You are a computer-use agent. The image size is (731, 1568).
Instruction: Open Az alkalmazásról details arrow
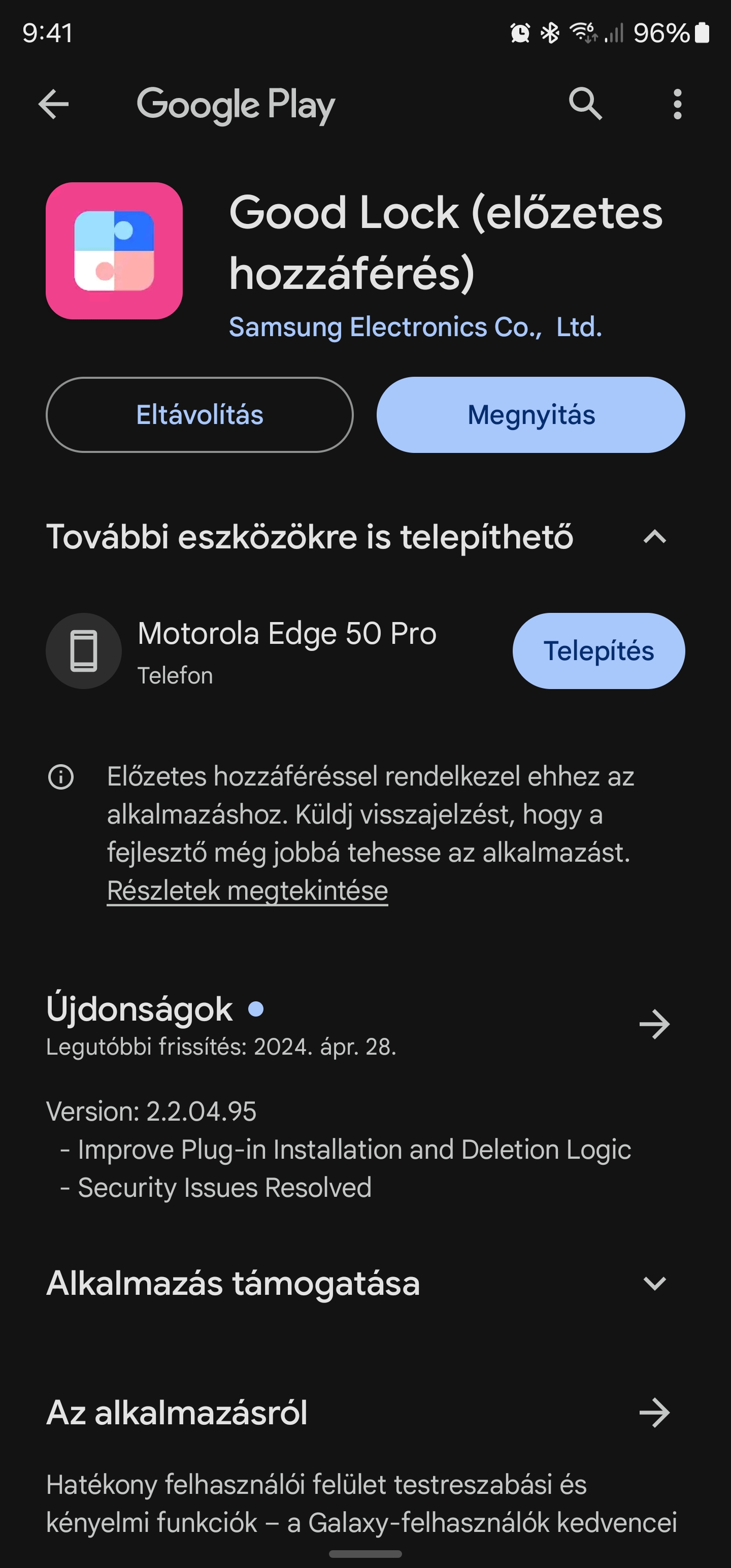[655, 1412]
